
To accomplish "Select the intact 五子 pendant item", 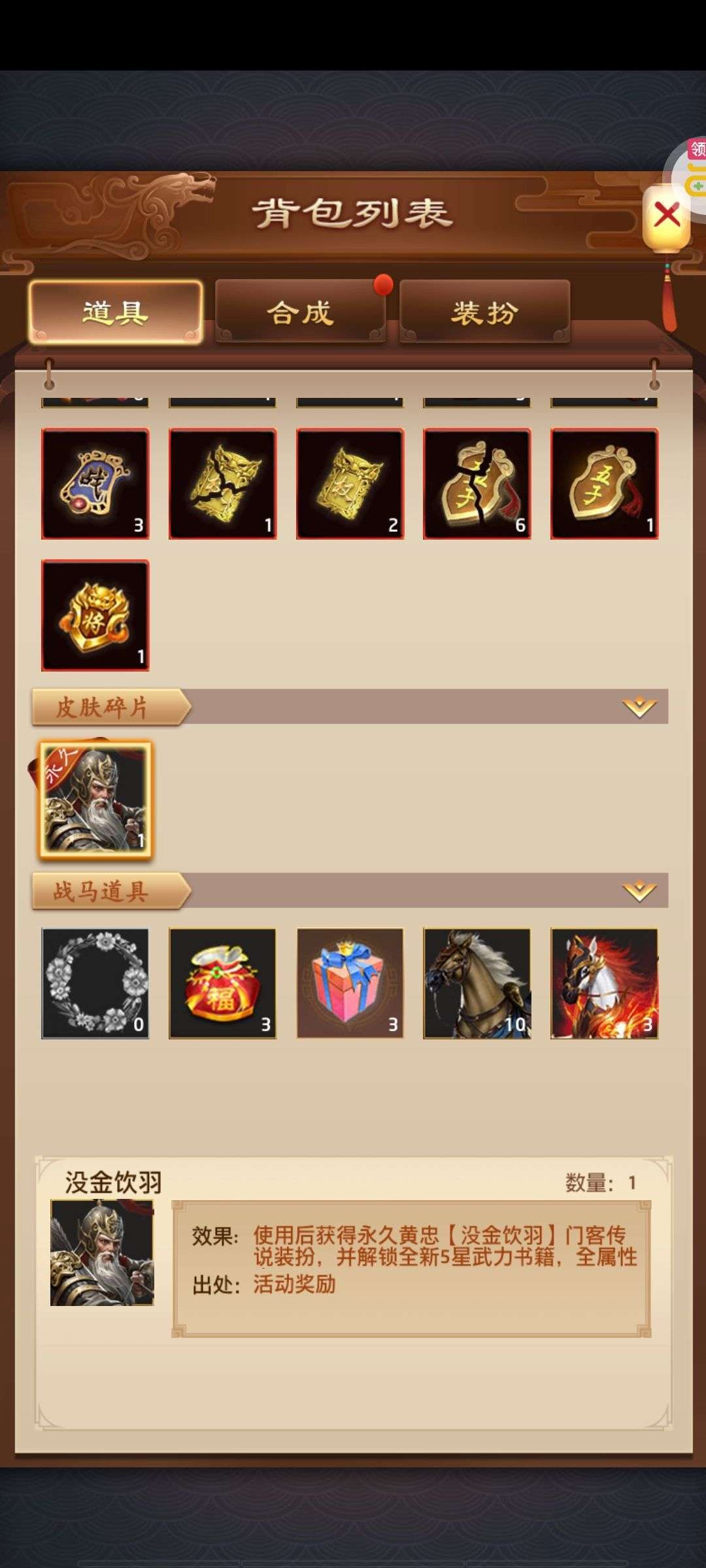I will tap(604, 483).
